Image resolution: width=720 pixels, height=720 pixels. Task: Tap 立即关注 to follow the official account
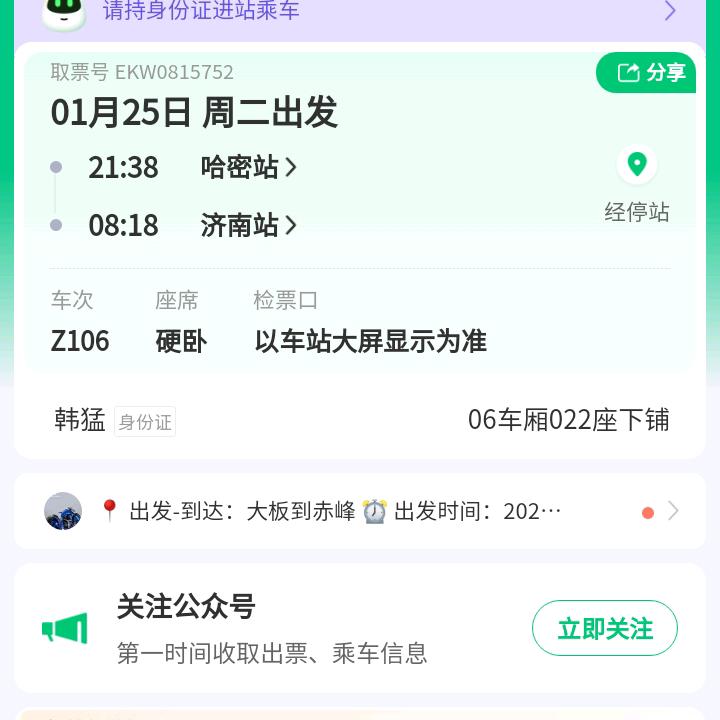(604, 628)
